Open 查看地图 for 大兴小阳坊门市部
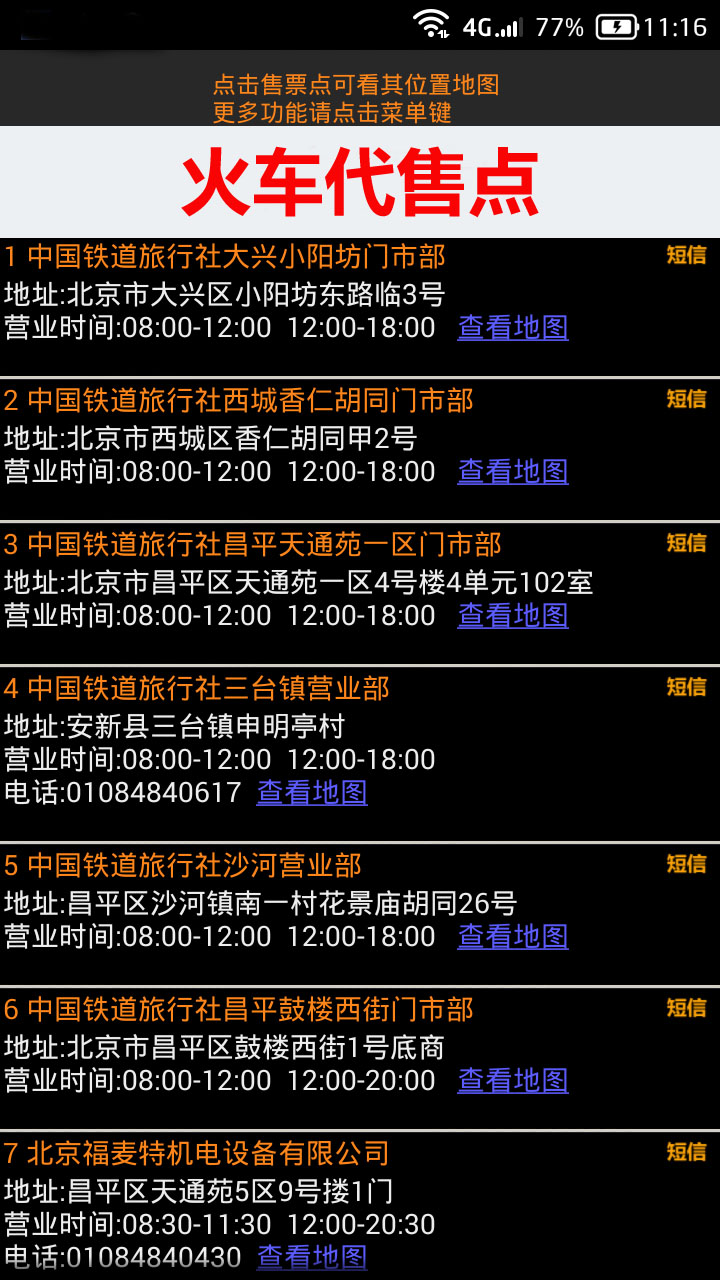The image size is (720, 1280). (x=512, y=328)
